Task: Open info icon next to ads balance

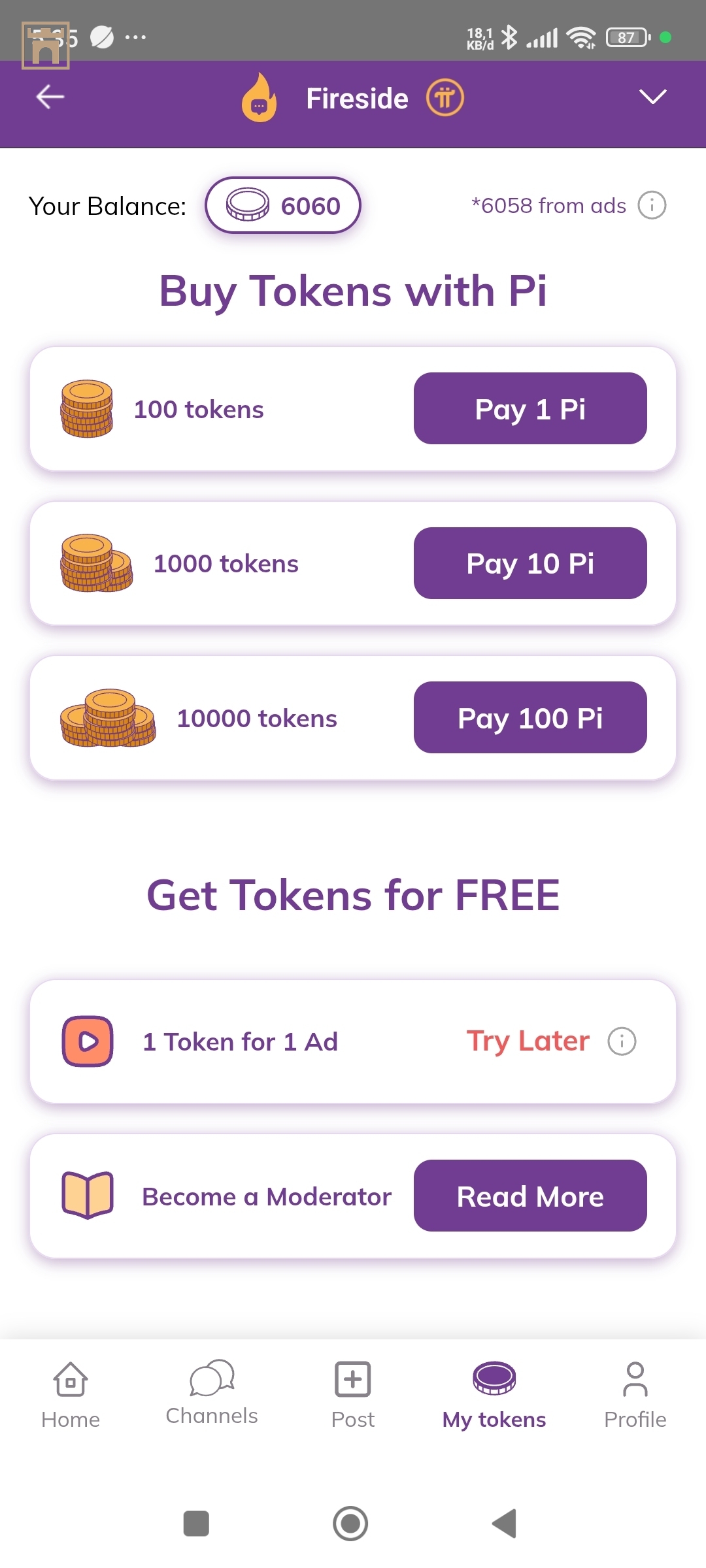Action: tap(652, 205)
